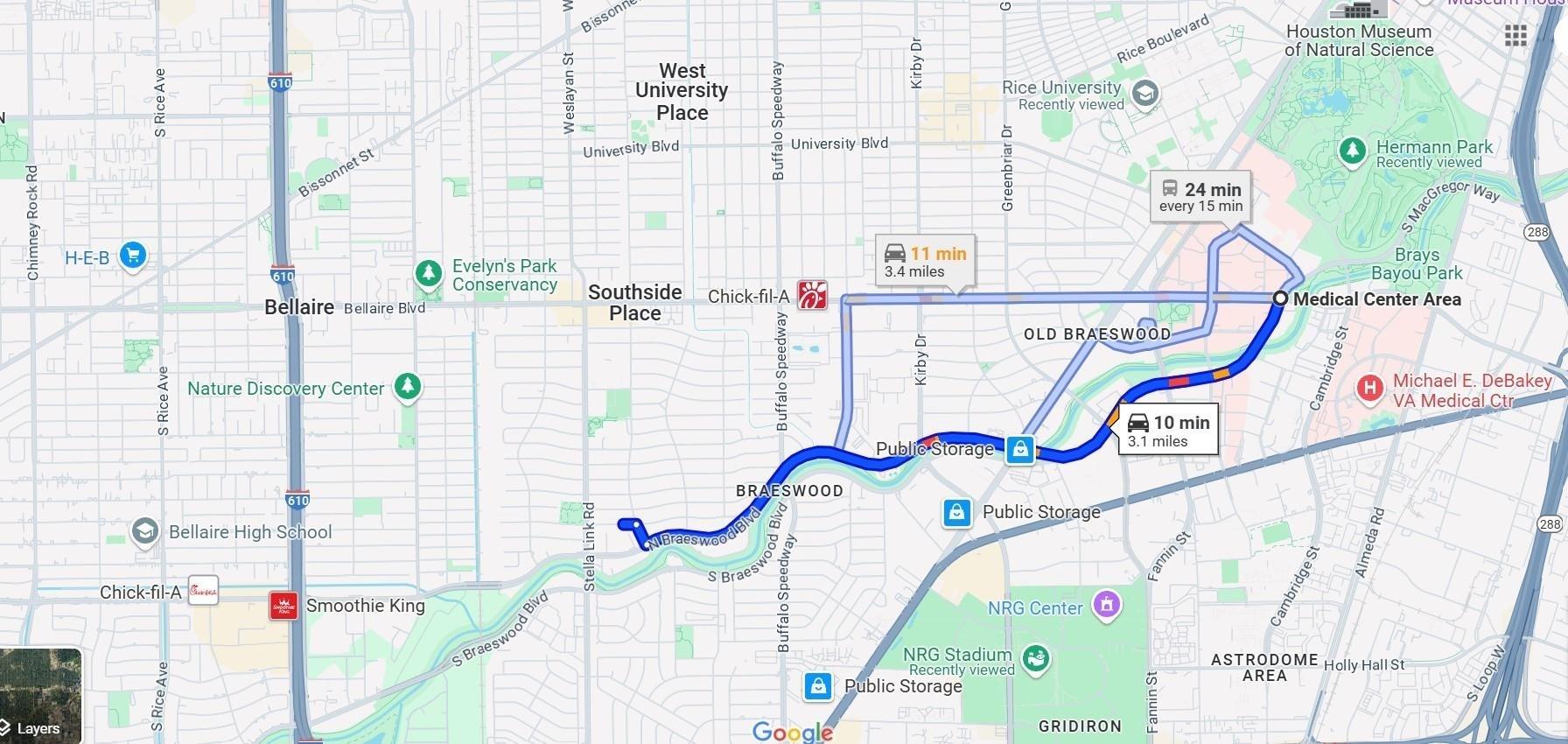
Task: Open Evelyn's Park Conservancy place pin
Action: click(428, 274)
